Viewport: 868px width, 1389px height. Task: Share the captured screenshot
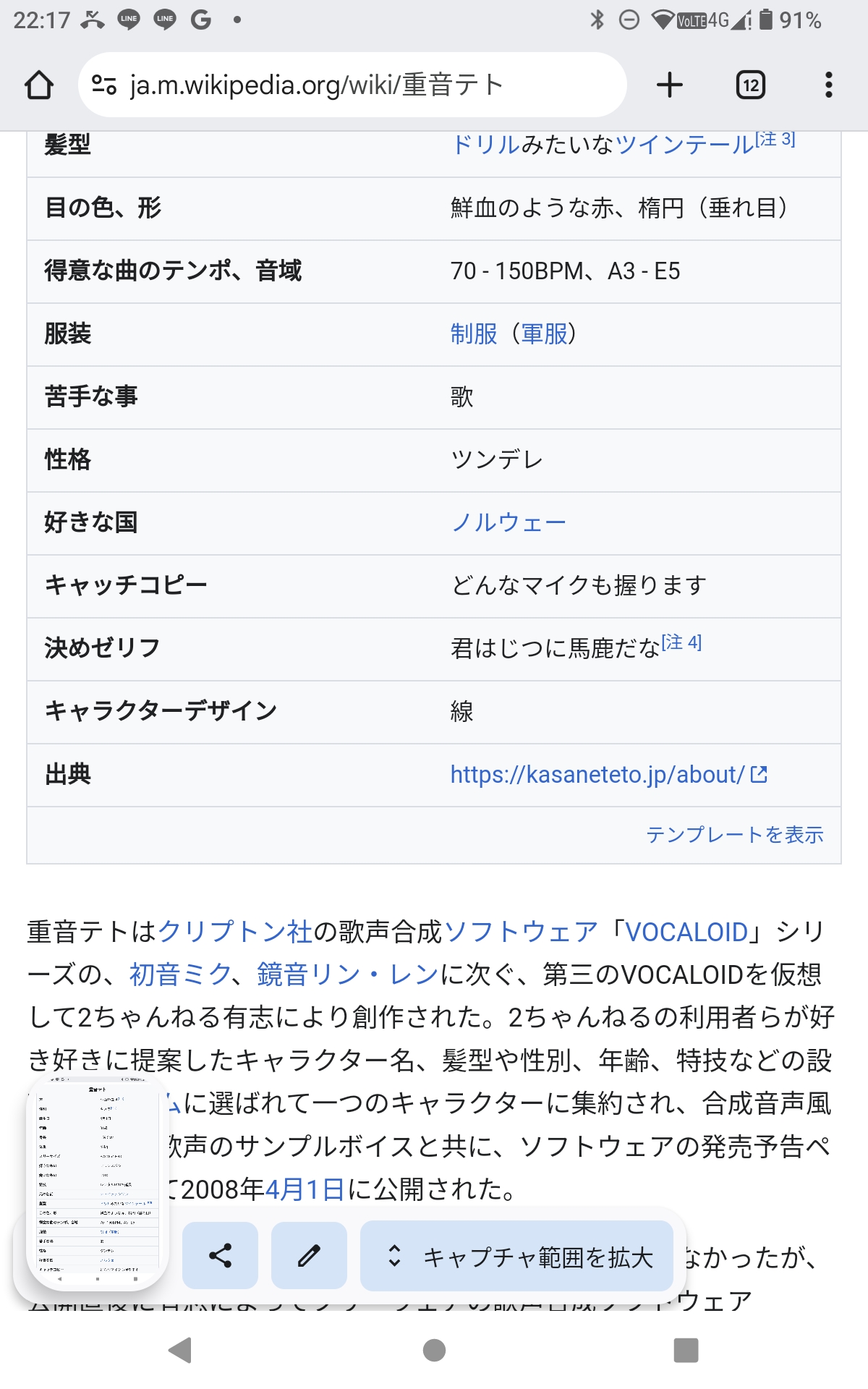click(220, 1255)
